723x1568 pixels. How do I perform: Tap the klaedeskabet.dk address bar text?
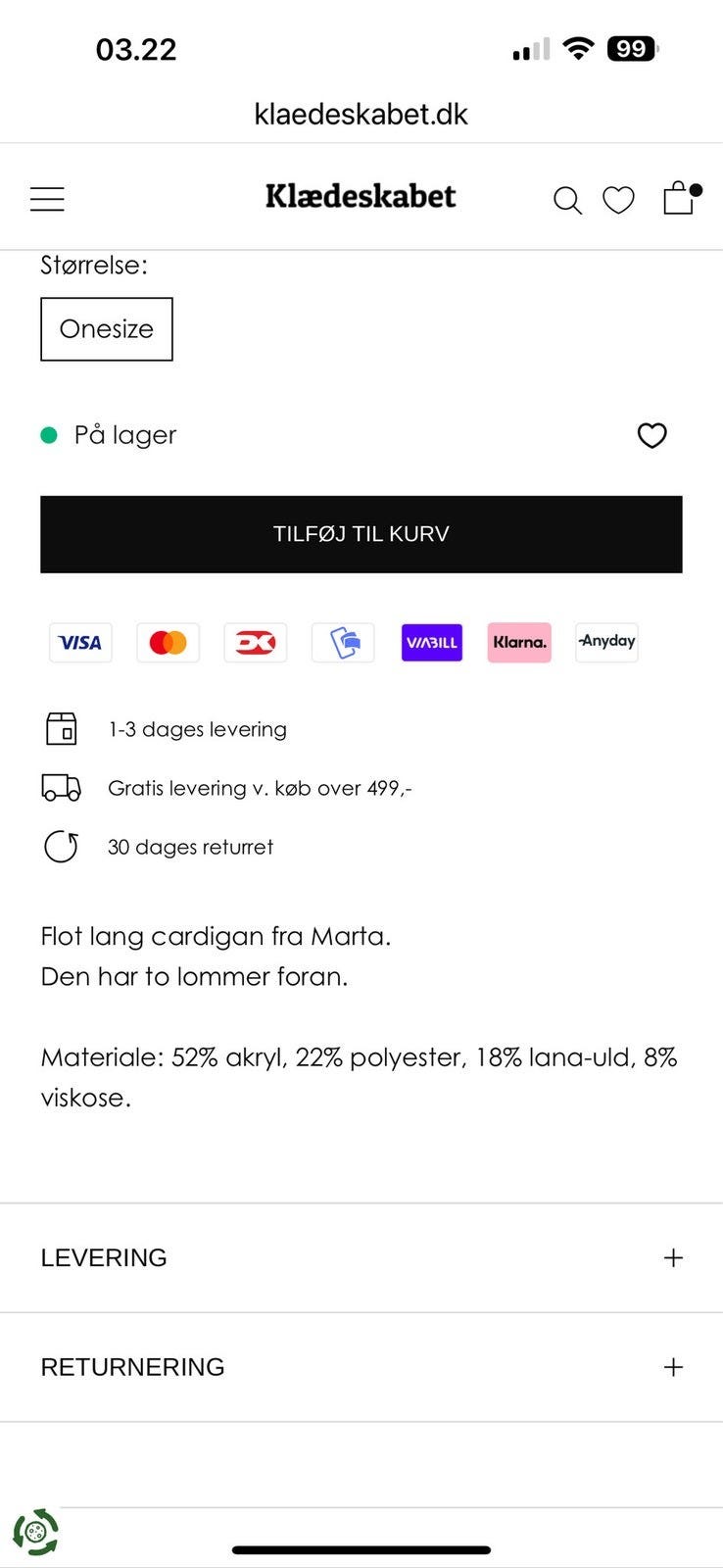361,114
